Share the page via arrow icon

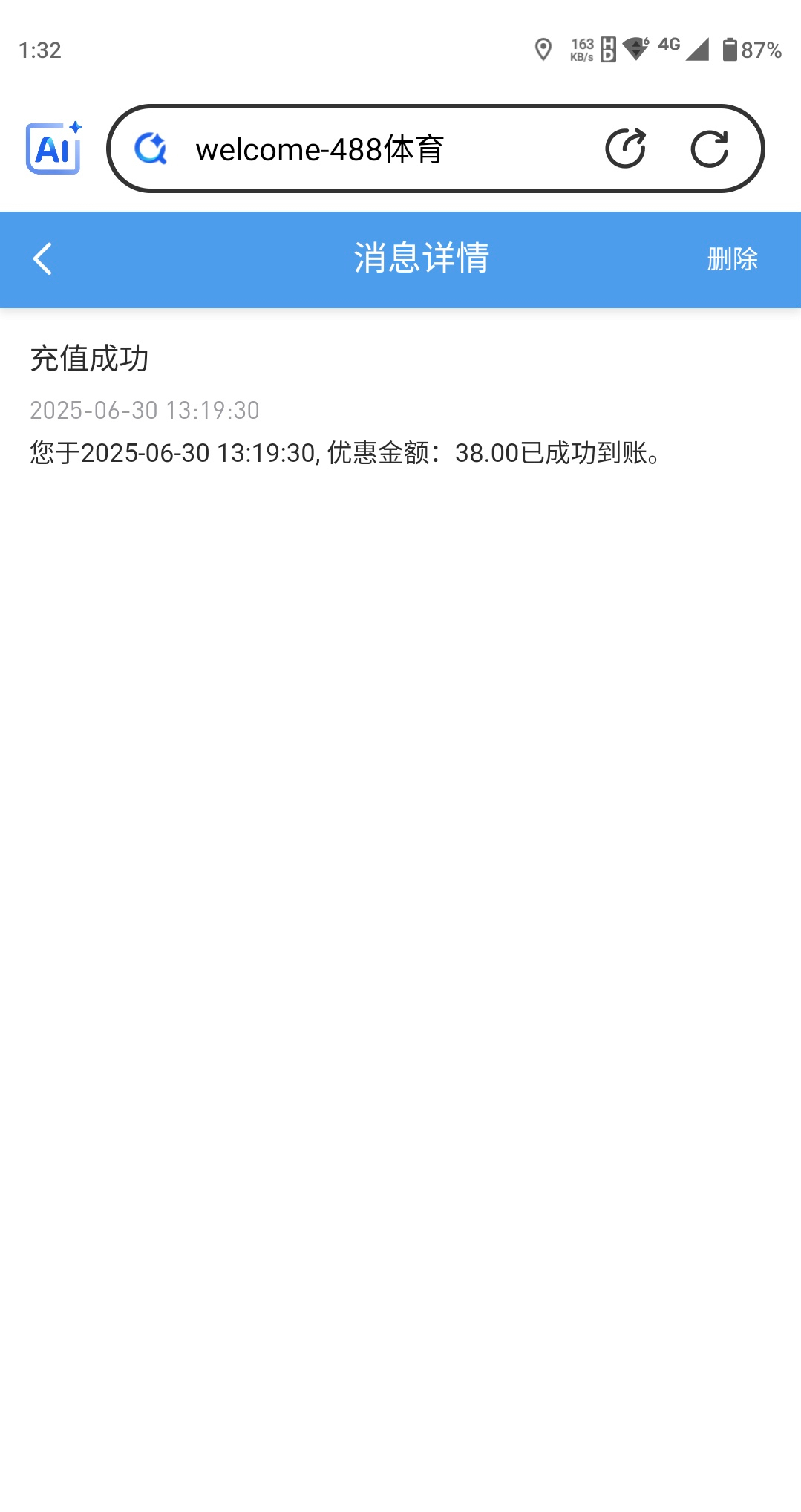pyautogui.click(x=625, y=149)
